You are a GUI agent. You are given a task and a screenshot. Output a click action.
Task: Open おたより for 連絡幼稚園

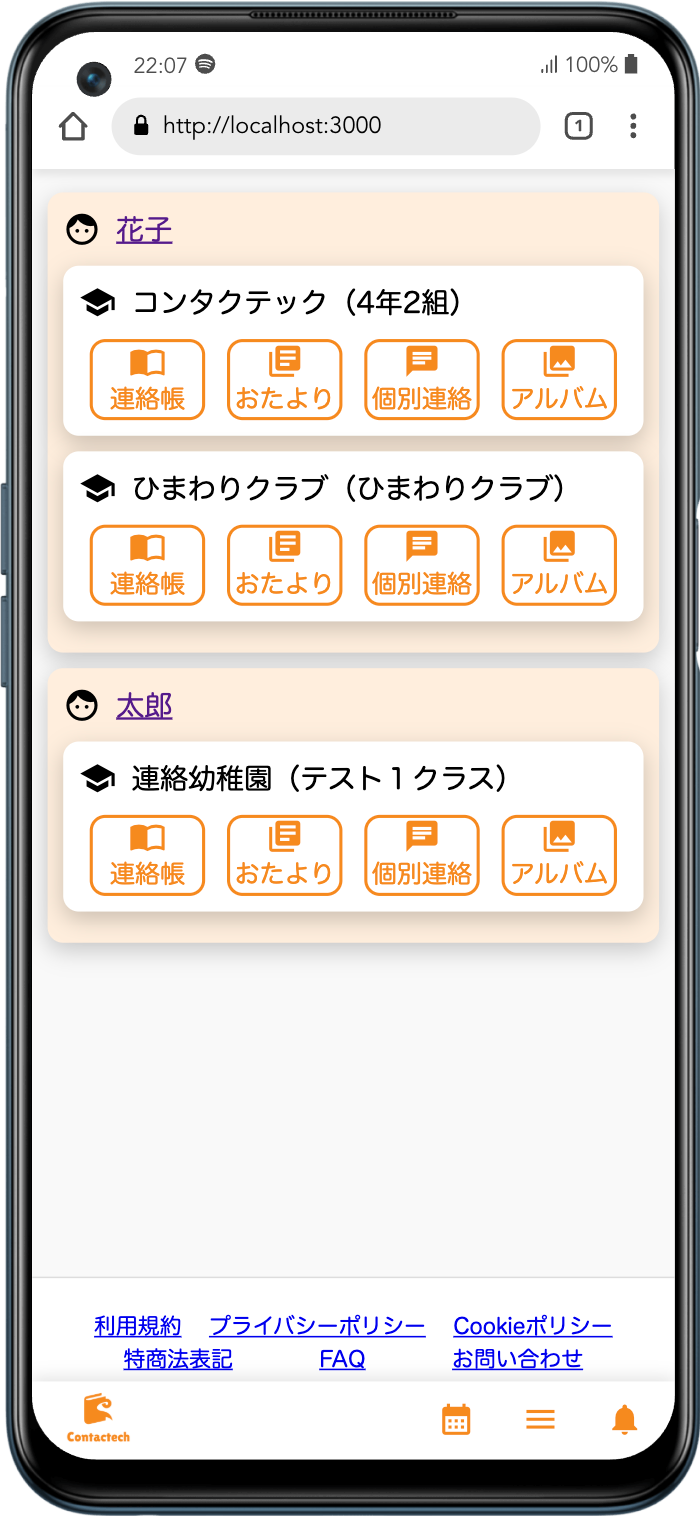tap(284, 855)
